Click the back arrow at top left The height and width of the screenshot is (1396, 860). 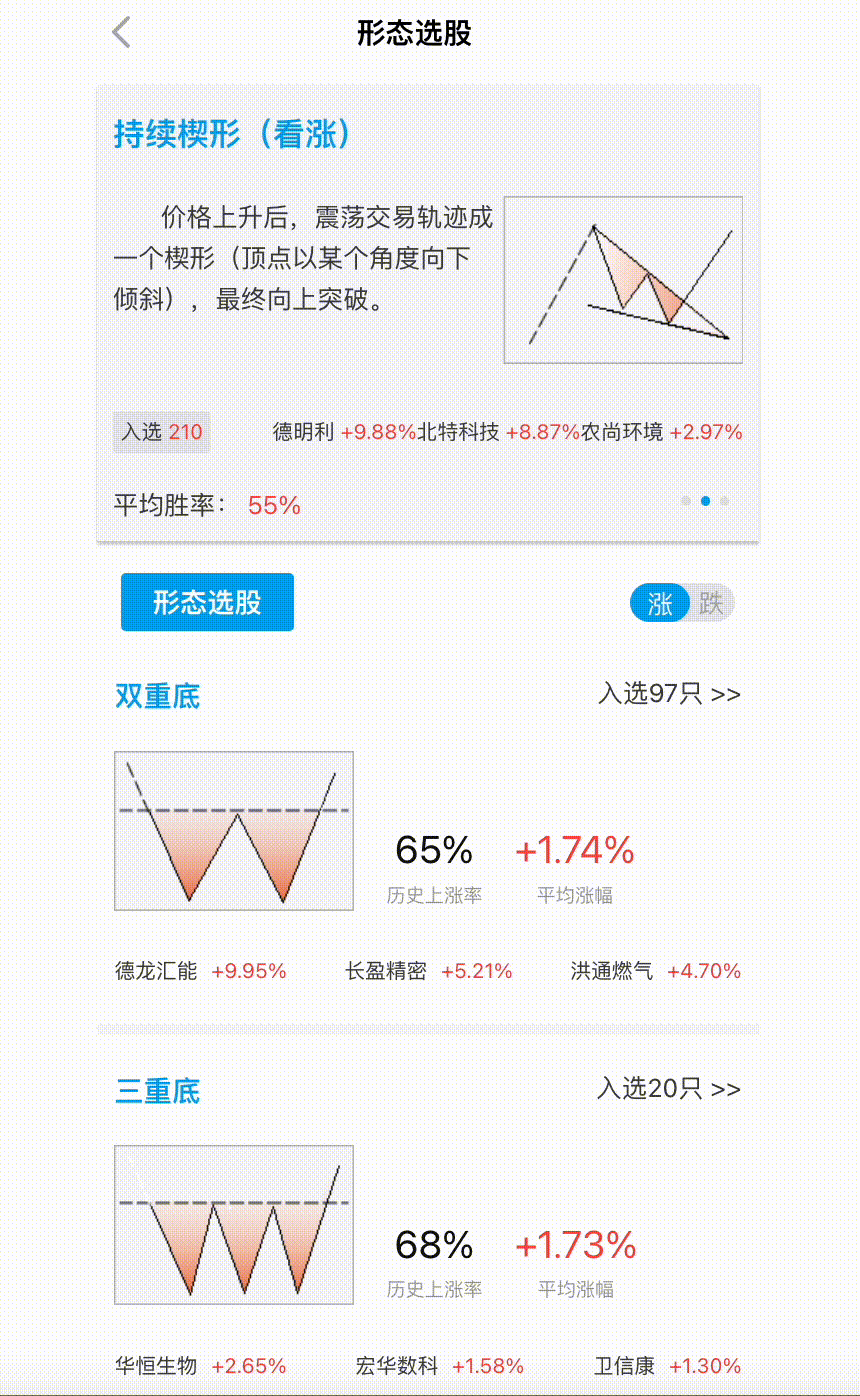tap(120, 33)
